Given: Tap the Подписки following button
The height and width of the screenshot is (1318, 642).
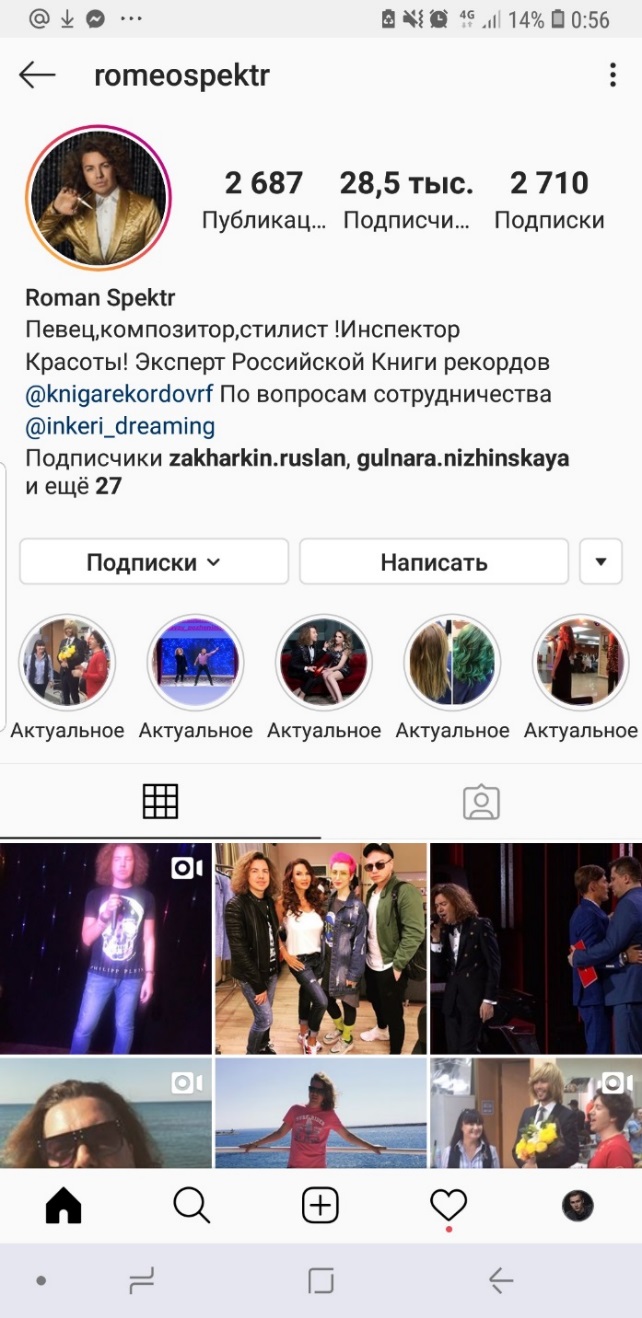Looking at the screenshot, I should 154,562.
